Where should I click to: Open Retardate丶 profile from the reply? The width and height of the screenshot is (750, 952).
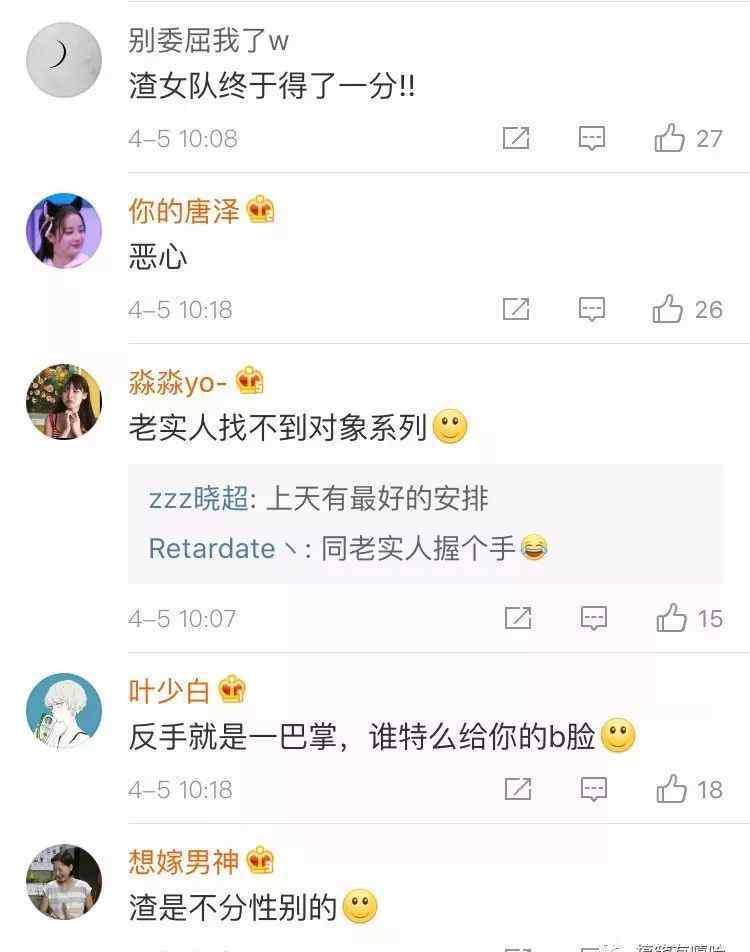point(212,548)
